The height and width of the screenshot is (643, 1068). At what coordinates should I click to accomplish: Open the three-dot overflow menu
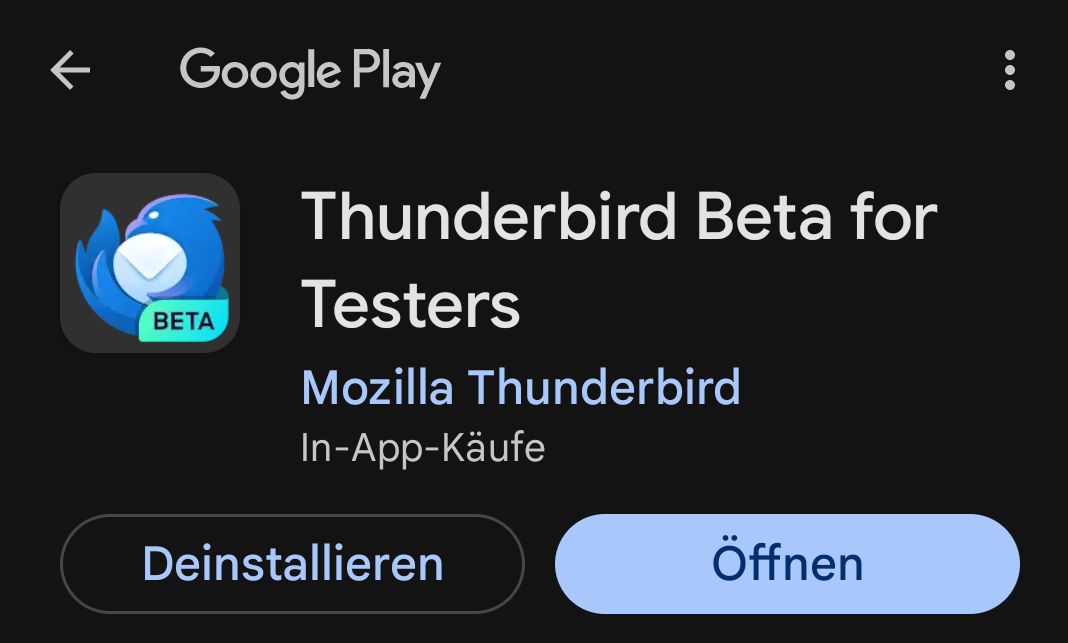pos(1009,71)
